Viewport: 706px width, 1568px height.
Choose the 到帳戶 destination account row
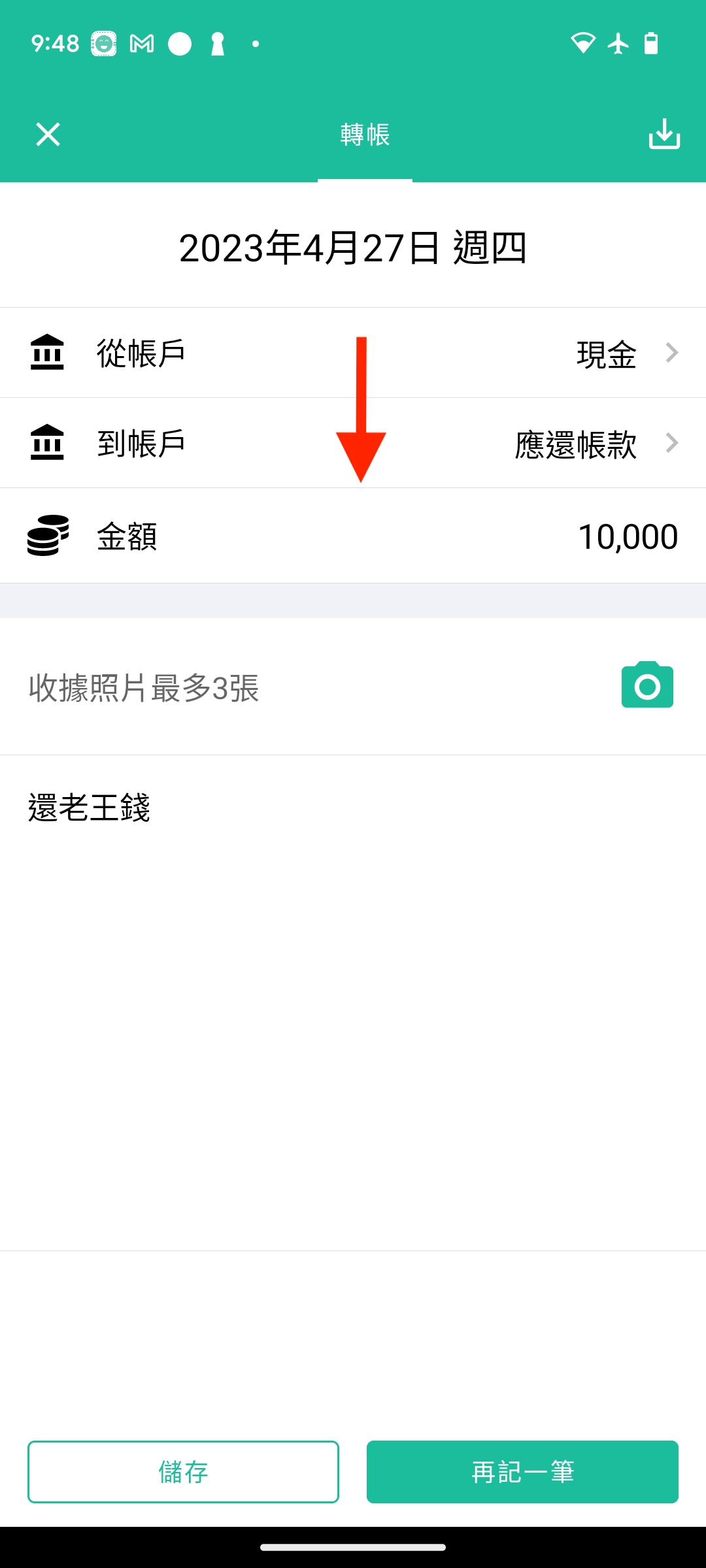353,444
